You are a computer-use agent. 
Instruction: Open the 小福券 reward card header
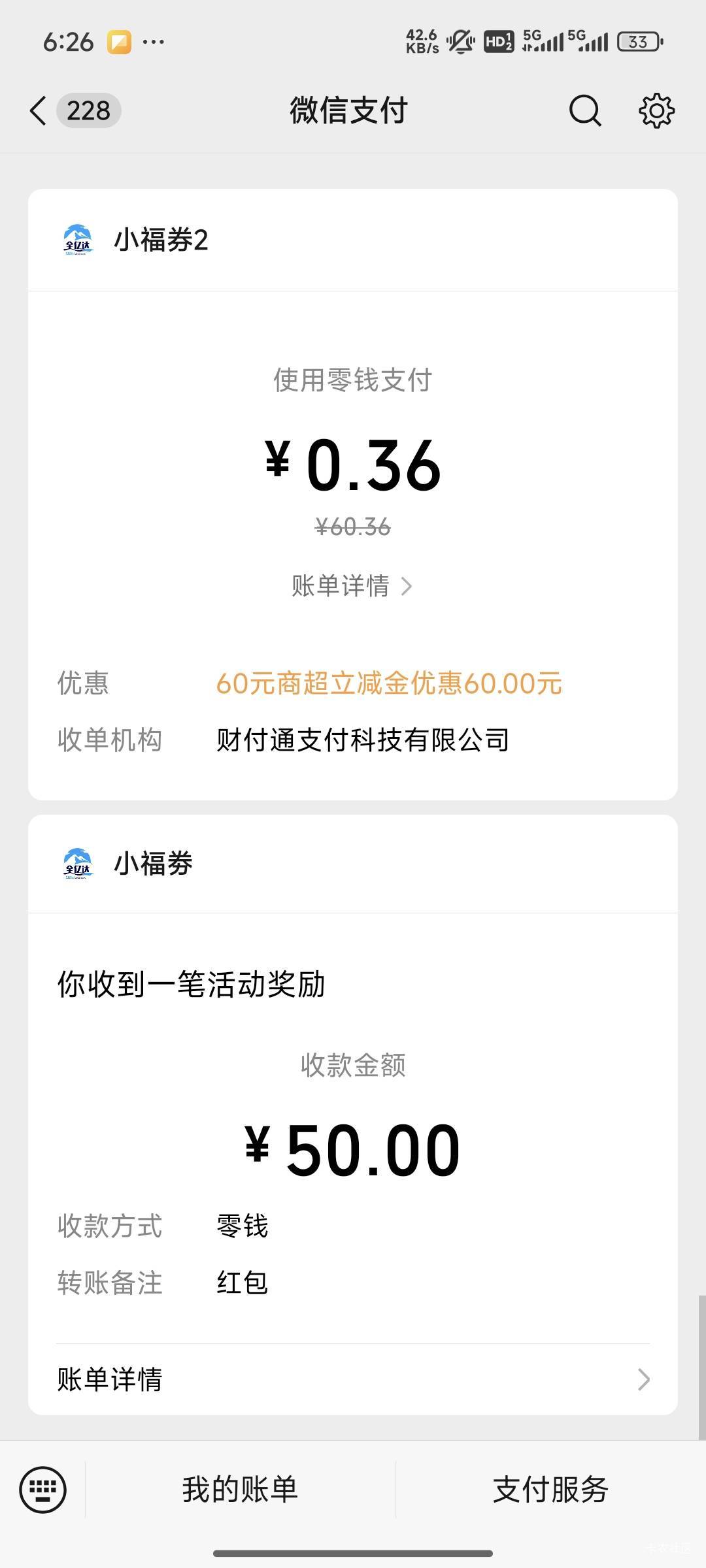(353, 864)
